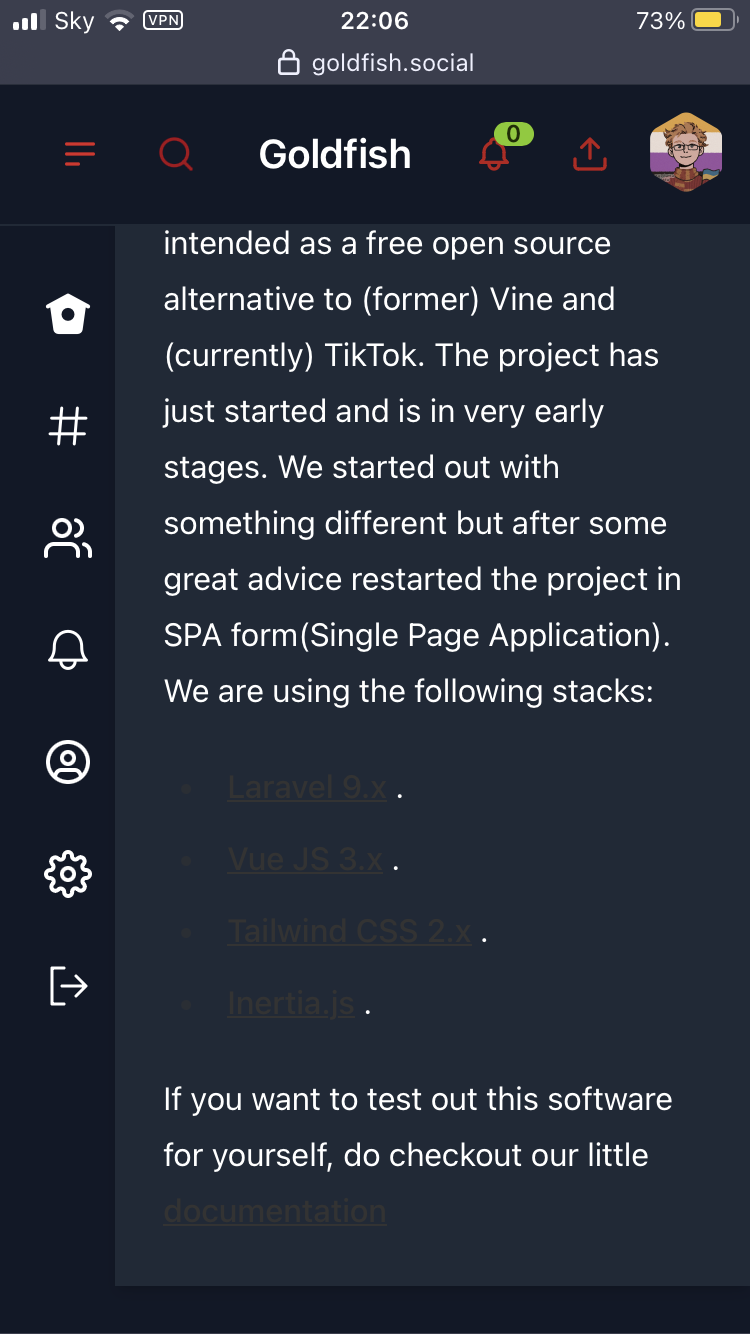This screenshot has height=1334, width=750.
Task: Tap your profile avatar in the header
Action: point(686,154)
